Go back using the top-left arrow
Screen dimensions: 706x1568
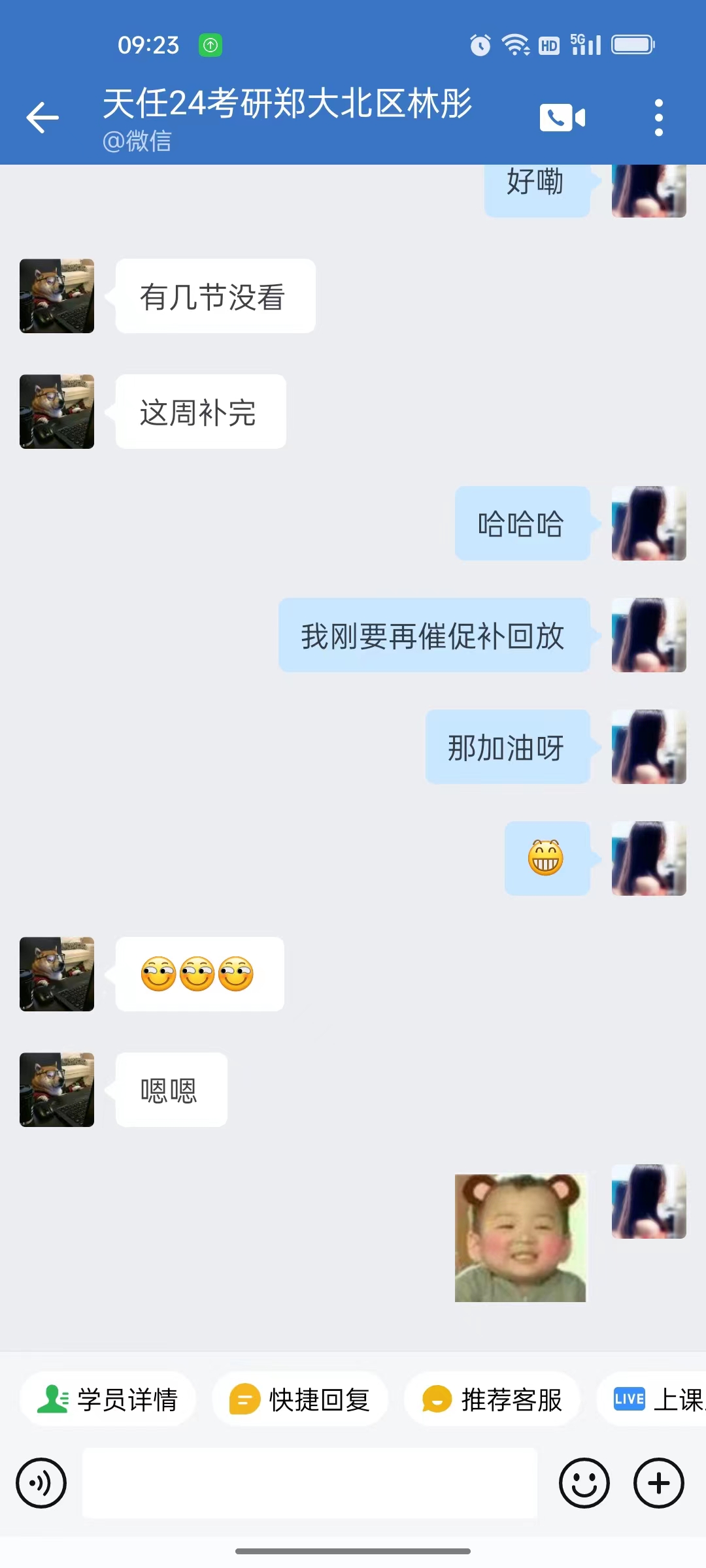coord(42,118)
